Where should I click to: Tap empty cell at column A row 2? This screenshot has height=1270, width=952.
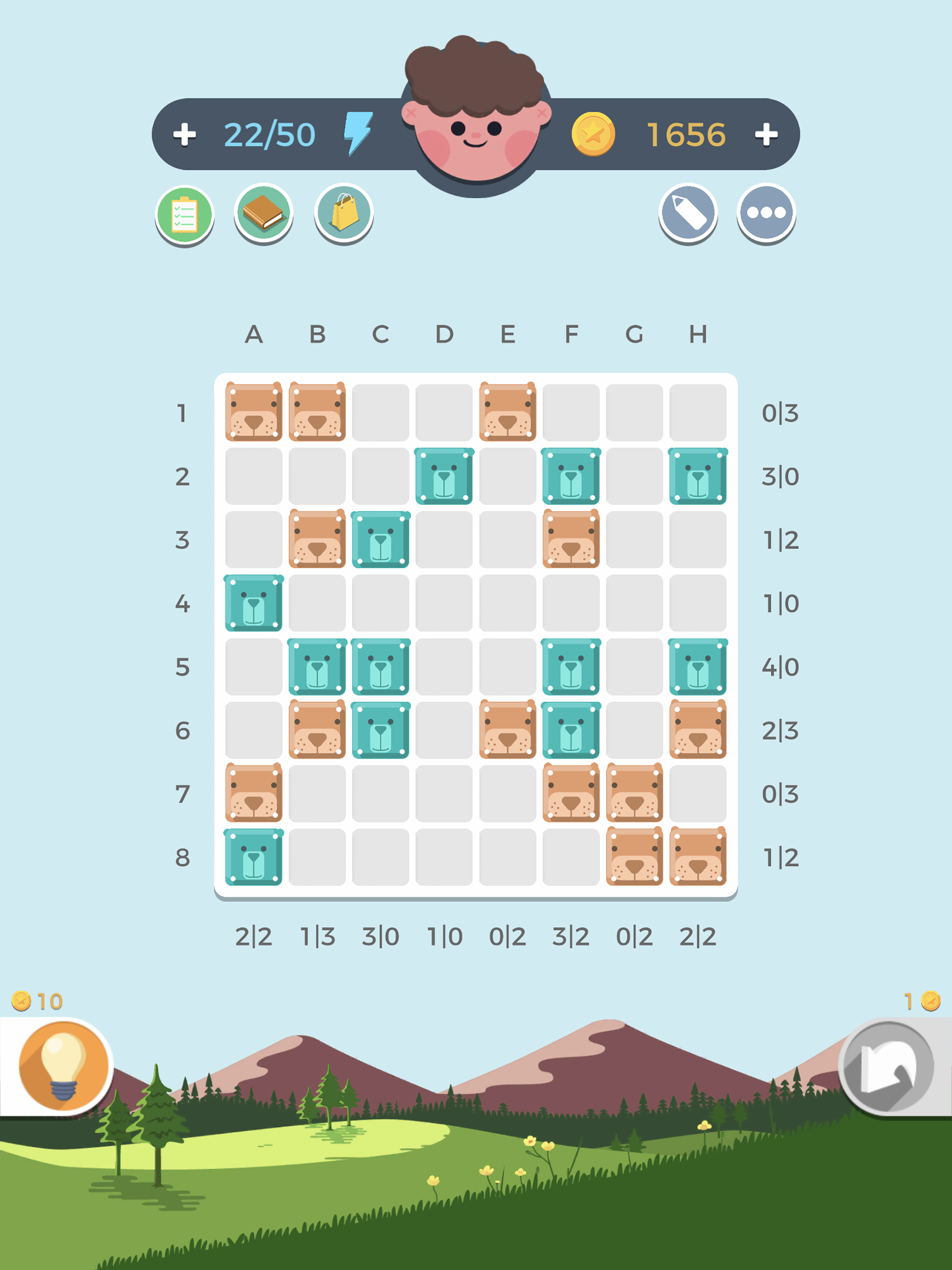pyautogui.click(x=254, y=476)
